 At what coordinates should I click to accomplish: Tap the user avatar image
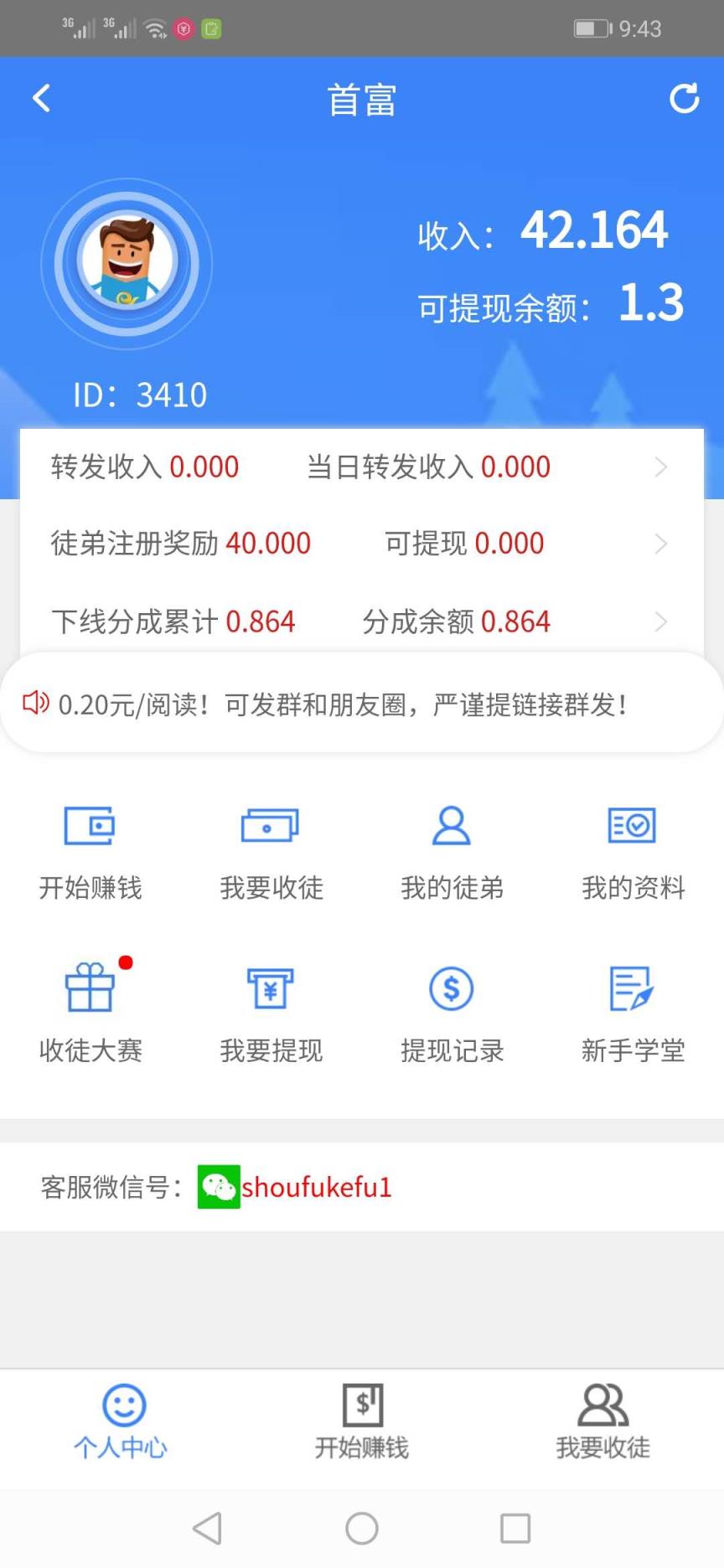pyautogui.click(x=127, y=263)
